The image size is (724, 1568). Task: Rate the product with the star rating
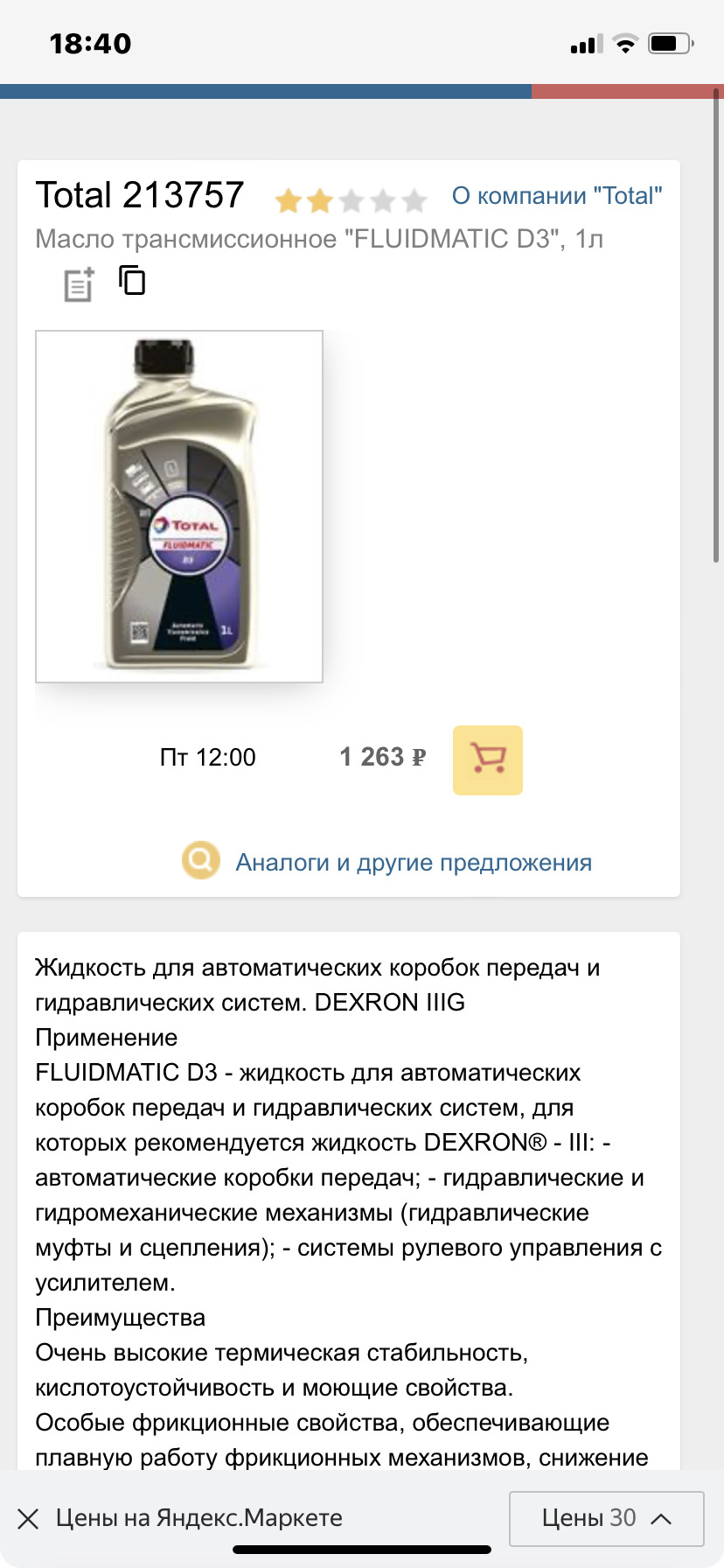click(x=351, y=200)
